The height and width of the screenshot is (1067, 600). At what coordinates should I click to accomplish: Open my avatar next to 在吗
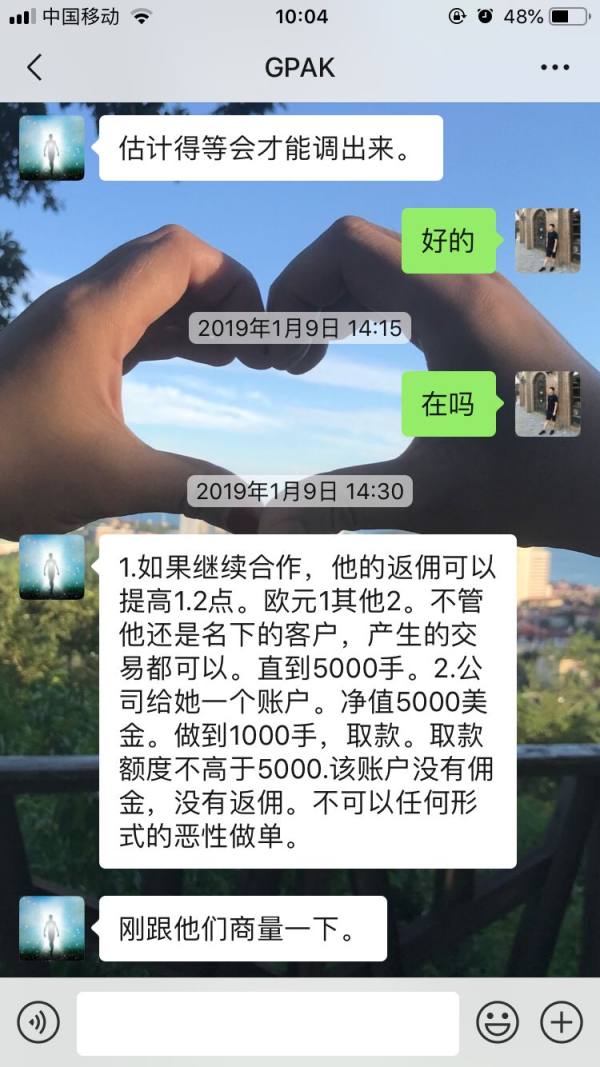pyautogui.click(x=547, y=403)
